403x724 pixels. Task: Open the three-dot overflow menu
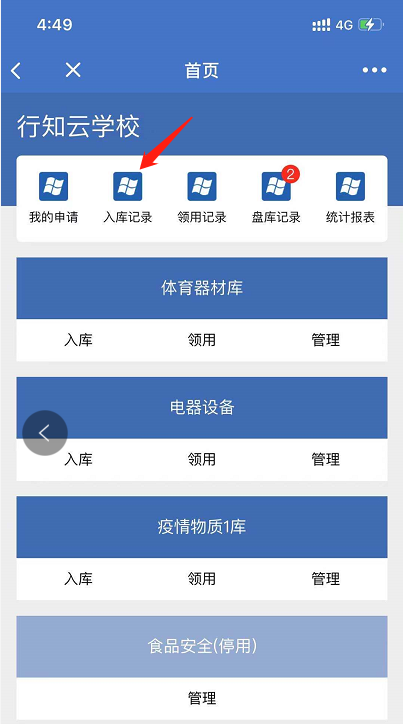pyautogui.click(x=374, y=70)
